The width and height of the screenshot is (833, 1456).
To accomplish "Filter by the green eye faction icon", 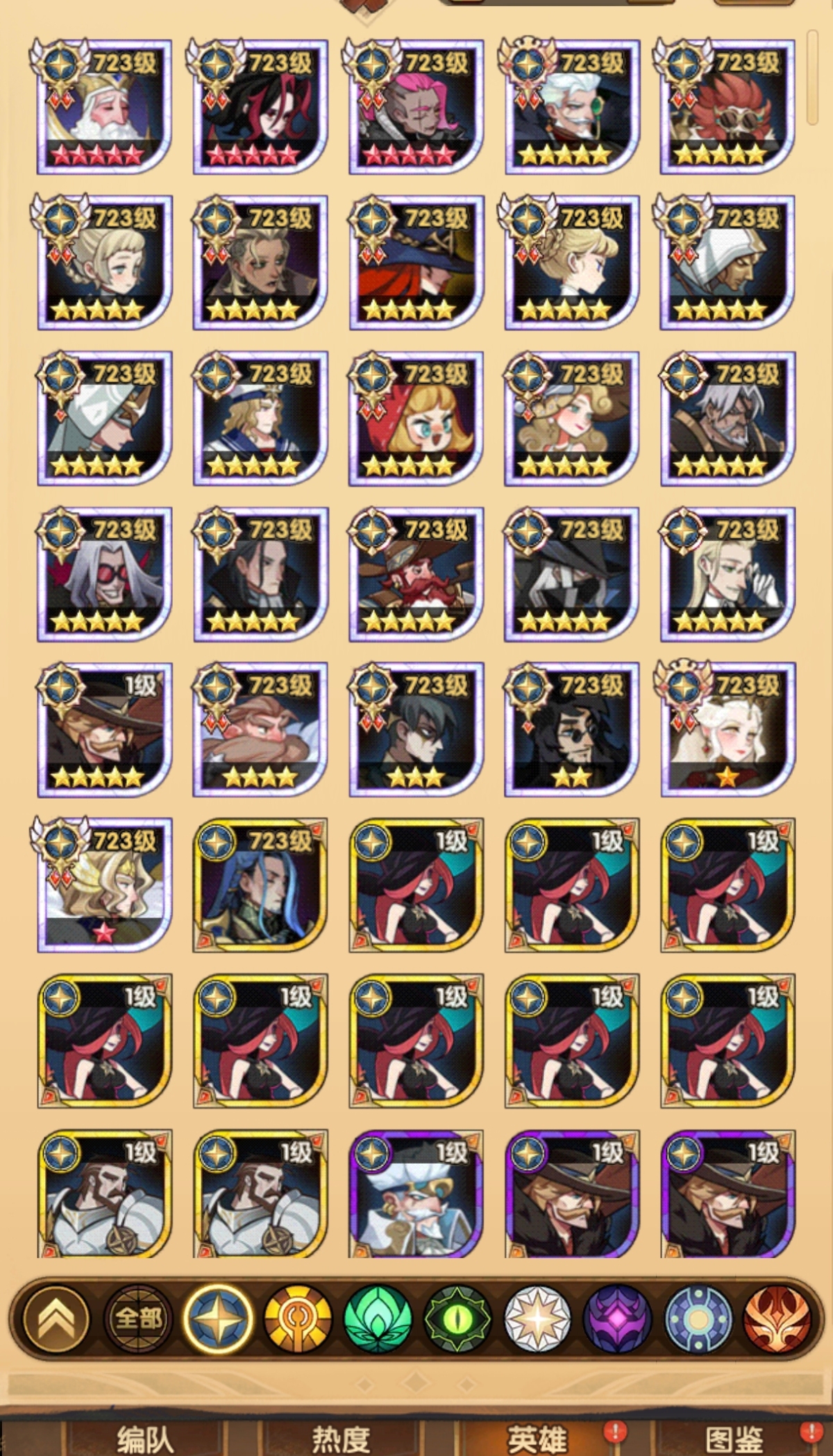I will (x=456, y=1319).
